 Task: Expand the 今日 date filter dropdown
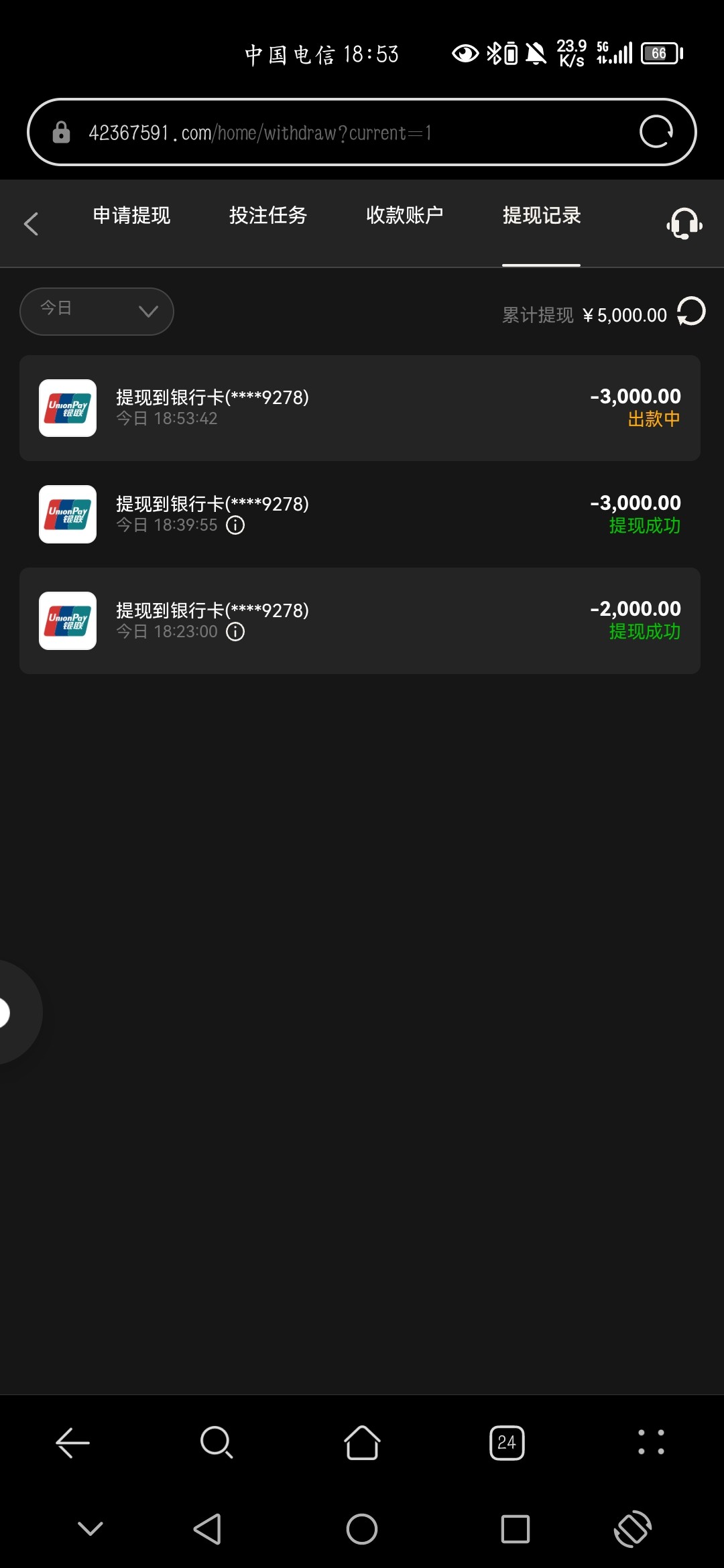97,311
